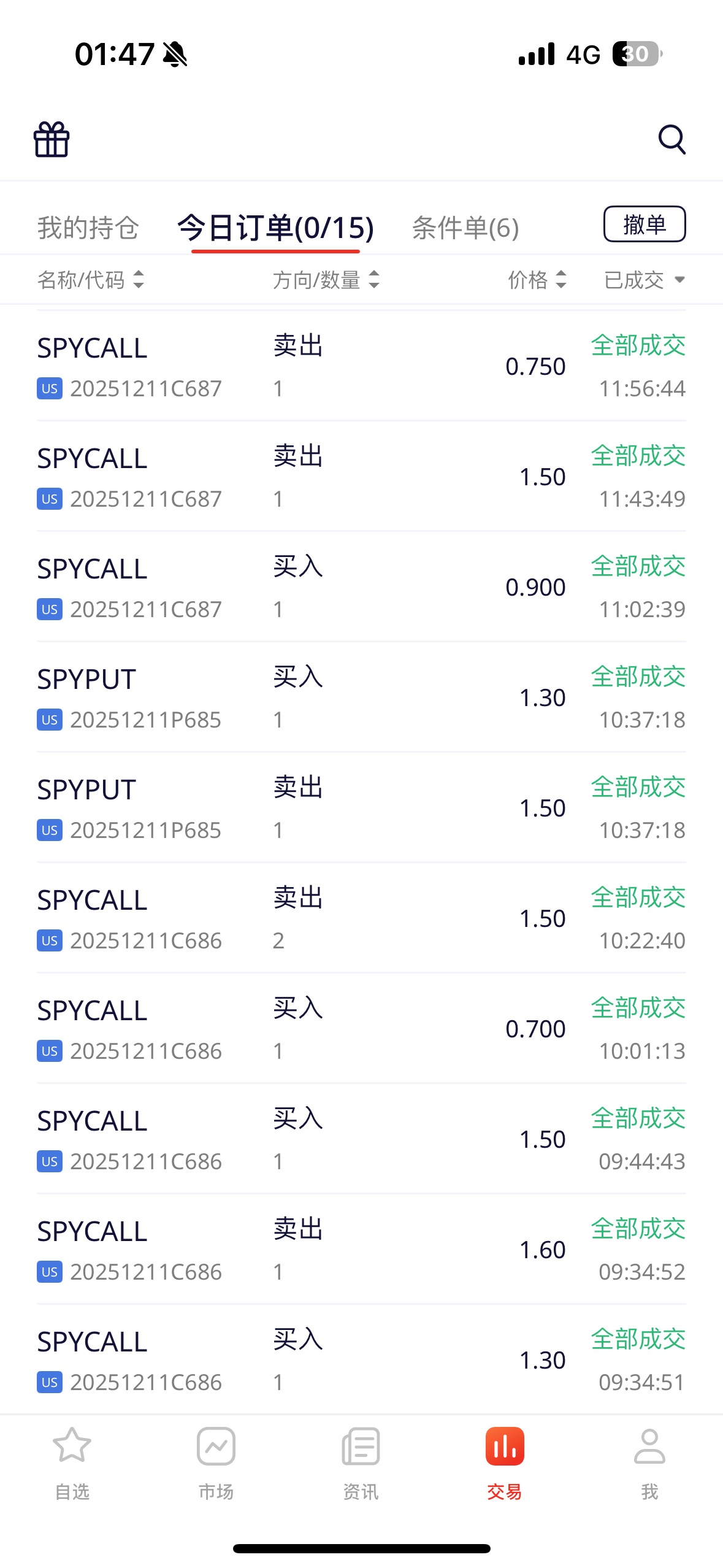View the SPYPUT buy order priced 1.30
Viewport: 723px width, 1568px height.
[x=361, y=698]
